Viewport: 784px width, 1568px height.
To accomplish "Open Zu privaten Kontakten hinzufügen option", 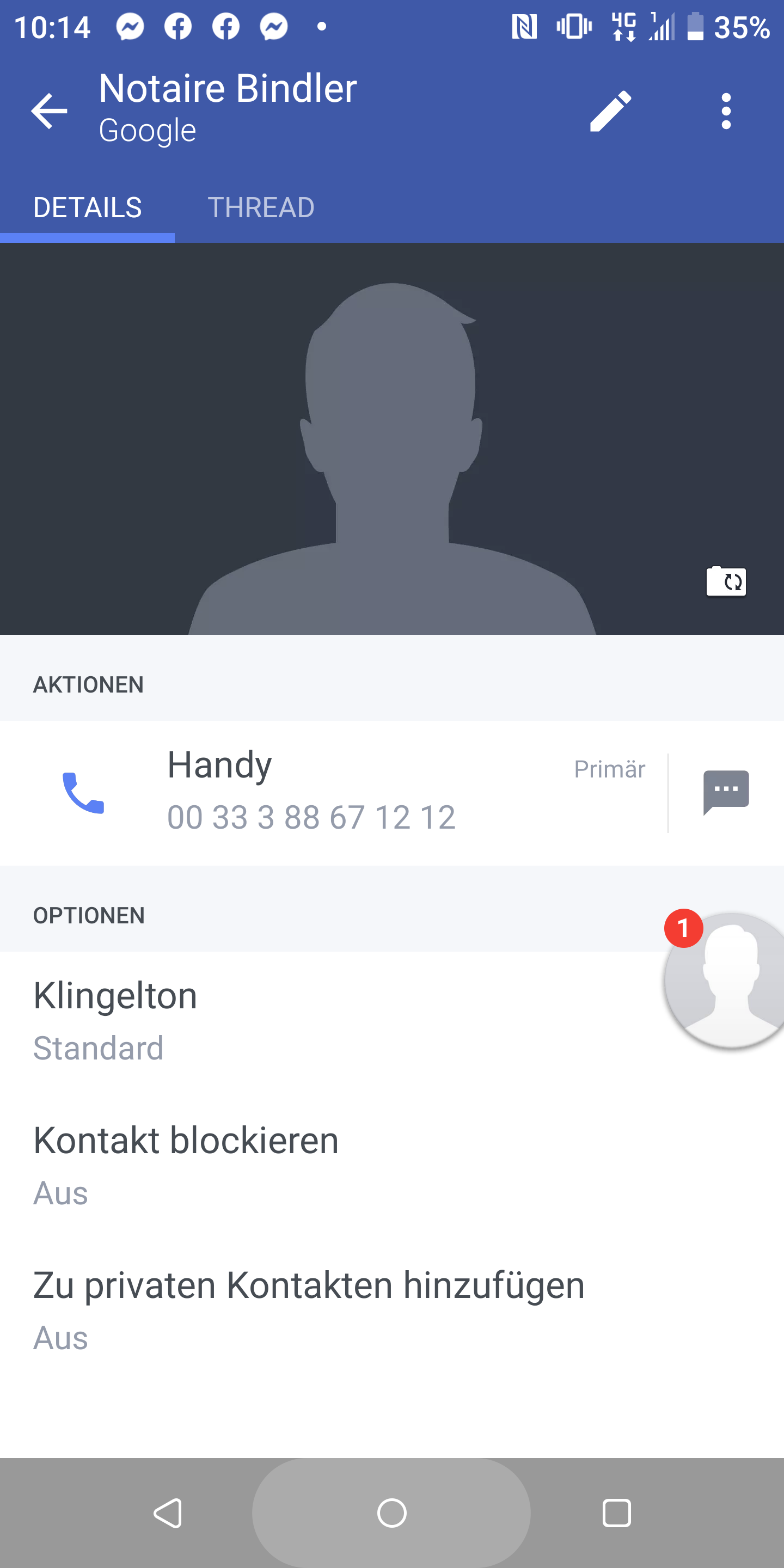I will point(309,1310).
